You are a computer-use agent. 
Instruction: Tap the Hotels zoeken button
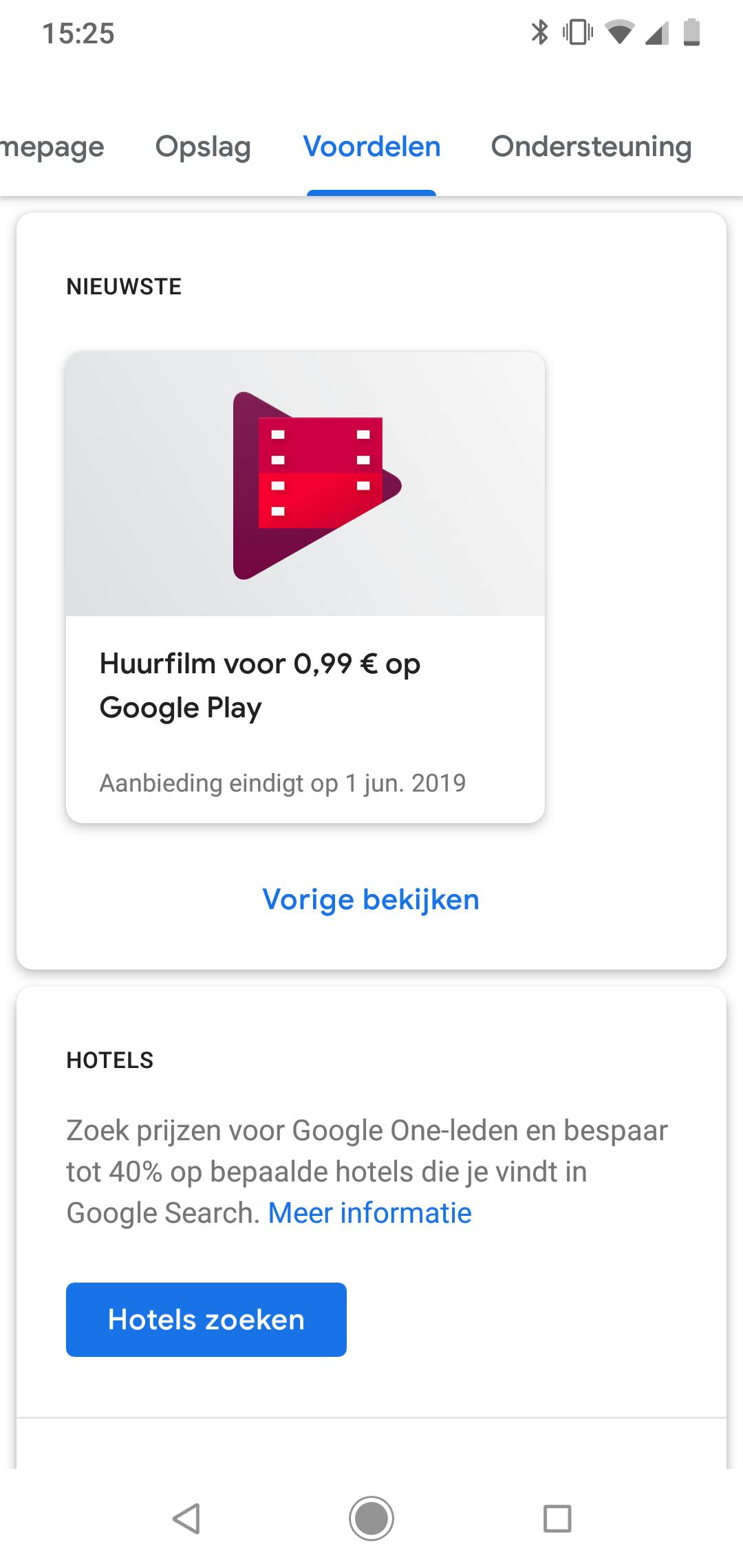click(206, 1320)
